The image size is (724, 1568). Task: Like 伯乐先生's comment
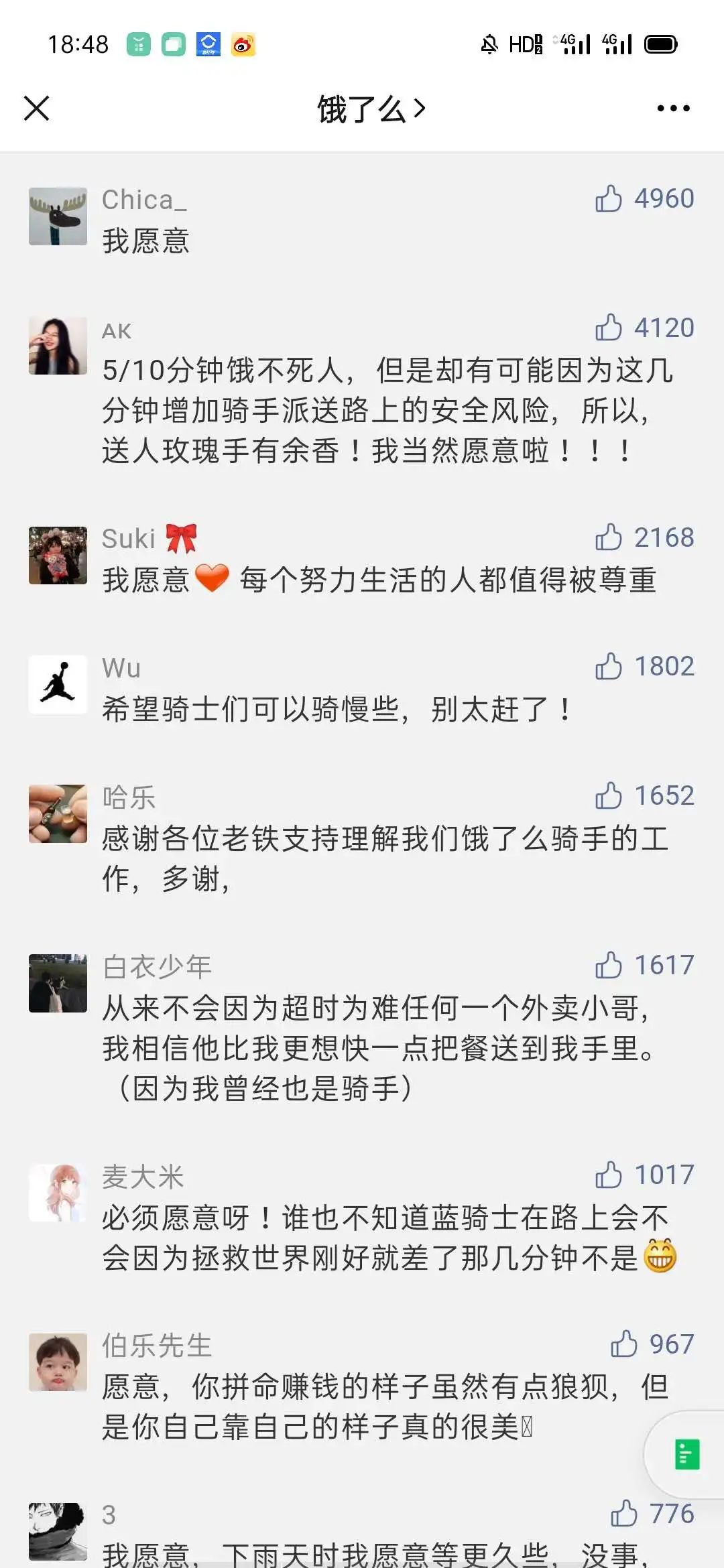point(624,1344)
